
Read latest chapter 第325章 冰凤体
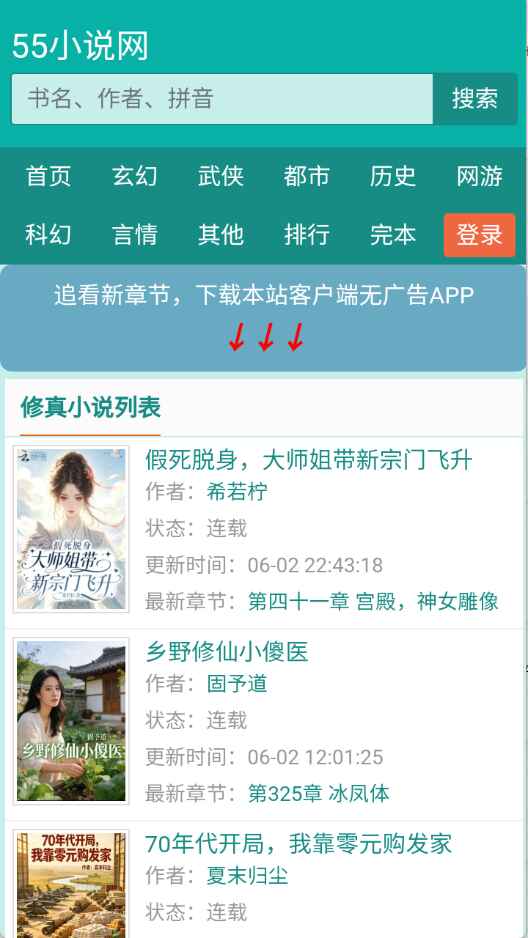pos(319,794)
